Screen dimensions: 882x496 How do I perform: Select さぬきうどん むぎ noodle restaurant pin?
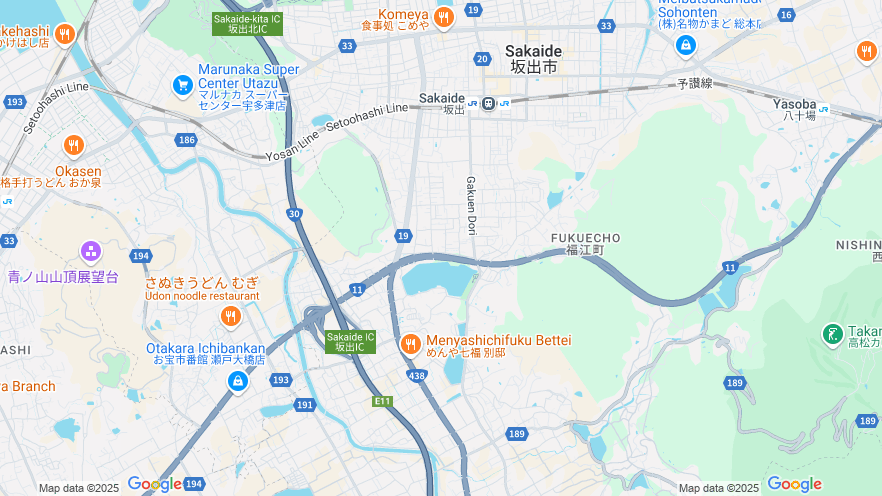pyautogui.click(x=231, y=317)
